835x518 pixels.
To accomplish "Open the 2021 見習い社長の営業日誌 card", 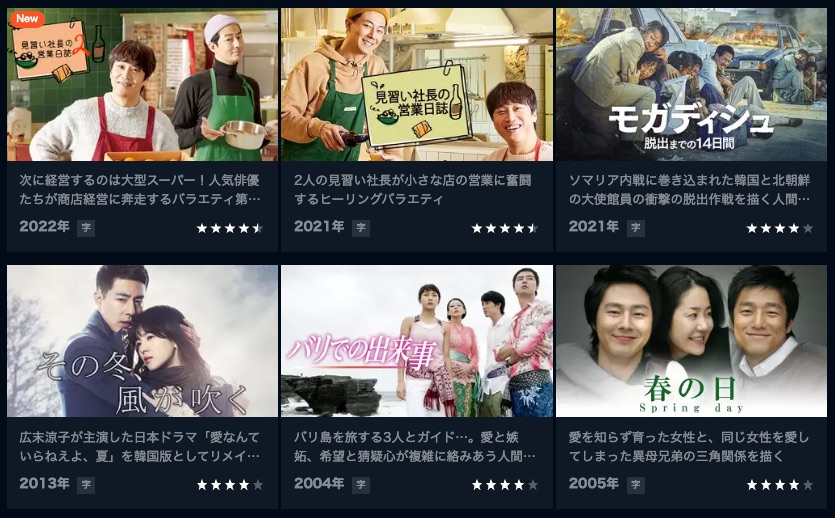I will click(x=416, y=86).
